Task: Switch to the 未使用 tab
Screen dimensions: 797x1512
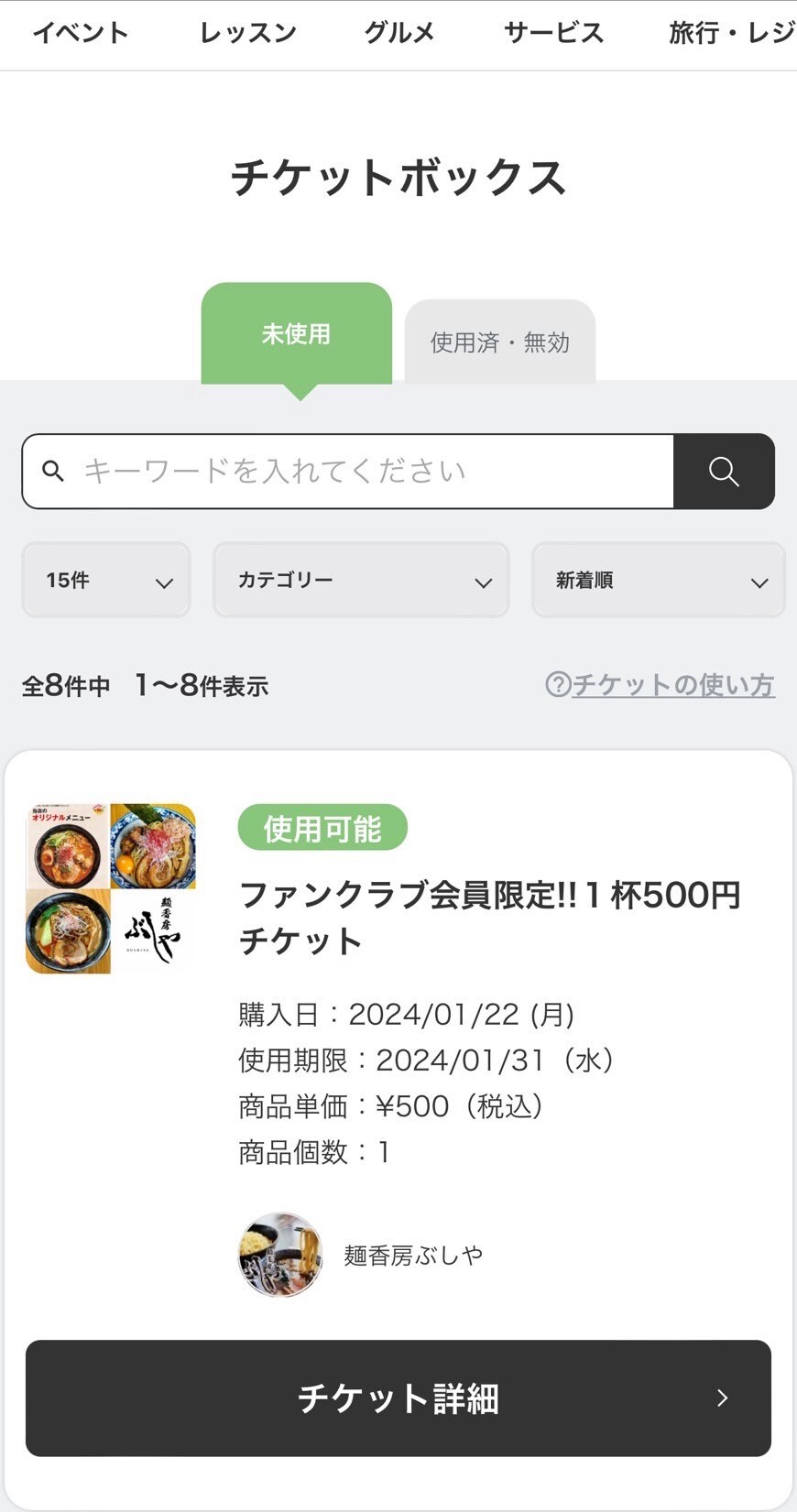Action: [x=296, y=334]
